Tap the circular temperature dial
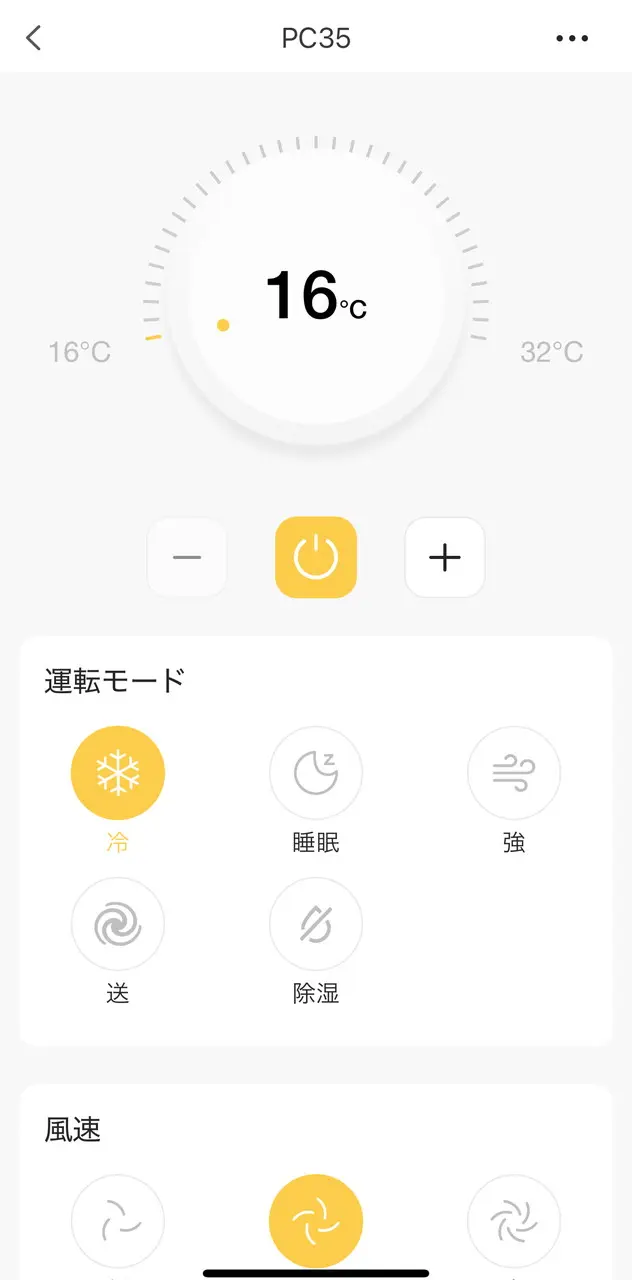The image size is (632, 1280). pos(316,295)
